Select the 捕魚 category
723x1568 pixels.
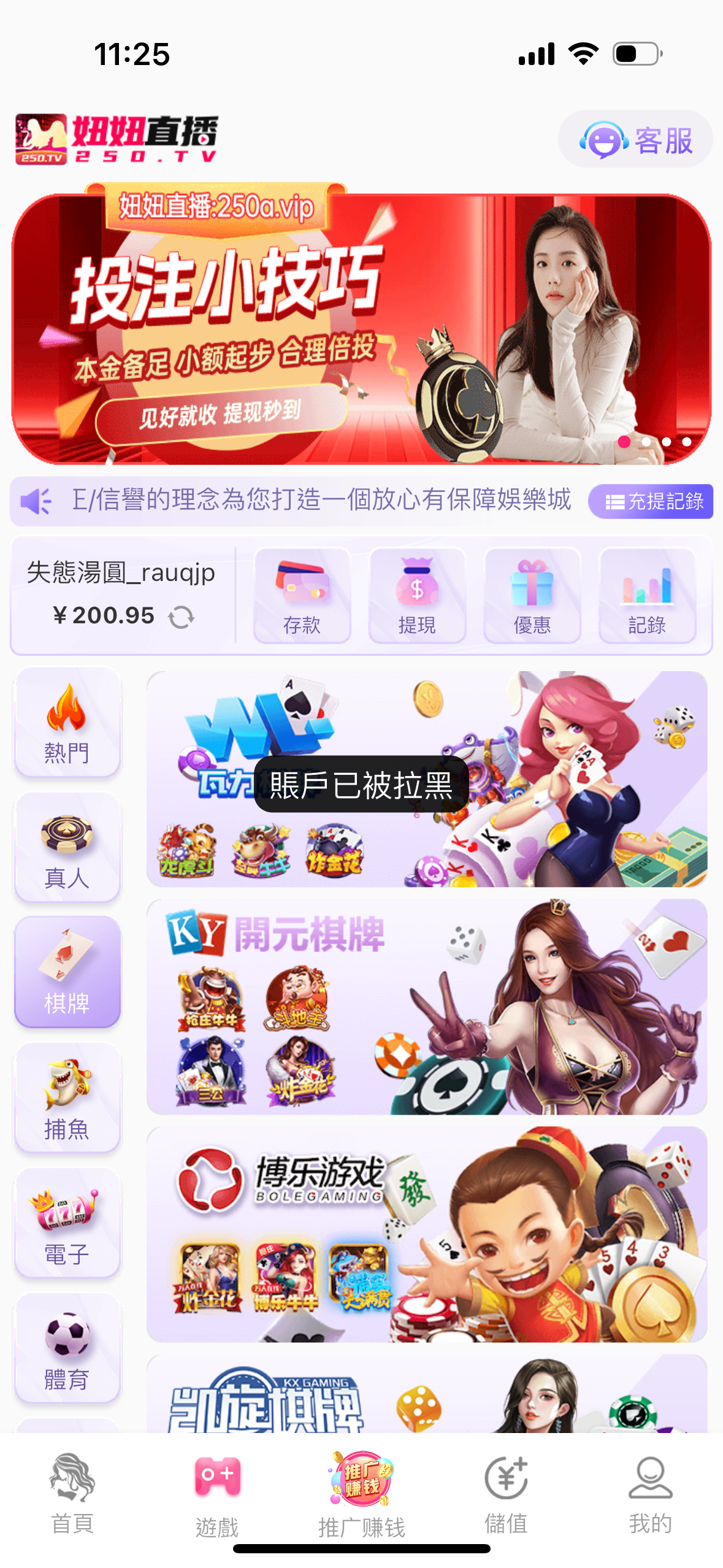coord(67,1097)
